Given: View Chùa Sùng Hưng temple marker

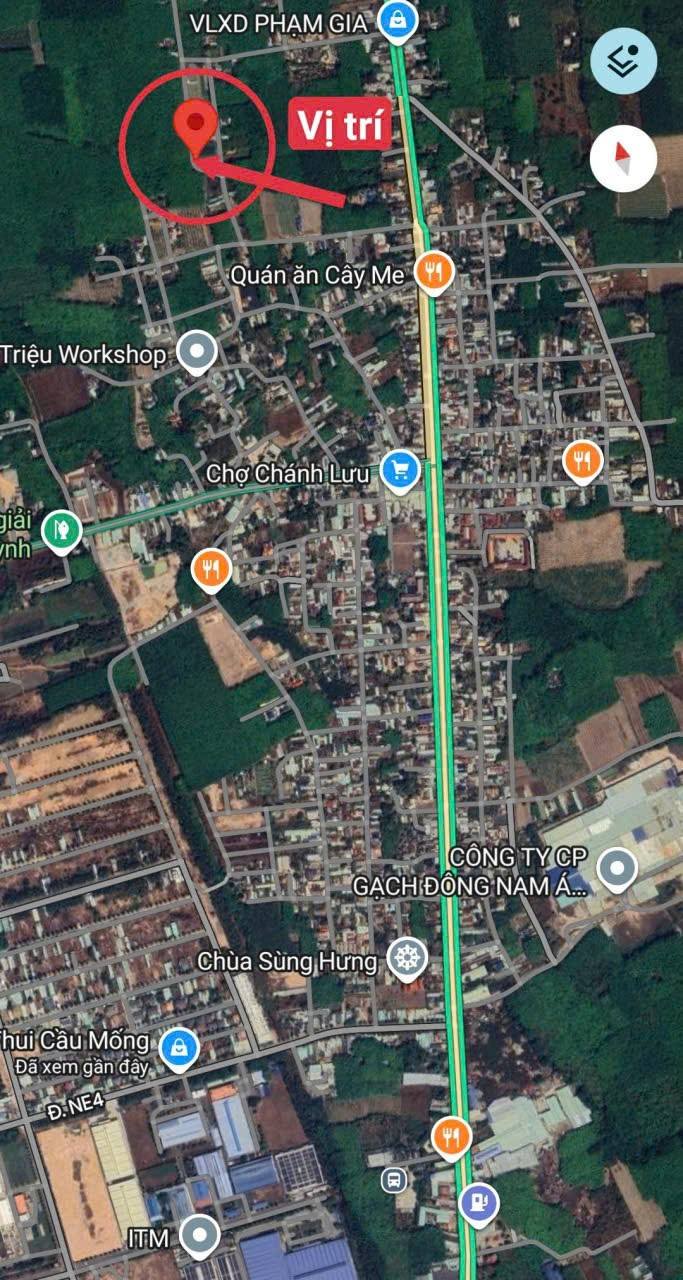Looking at the screenshot, I should (407, 960).
